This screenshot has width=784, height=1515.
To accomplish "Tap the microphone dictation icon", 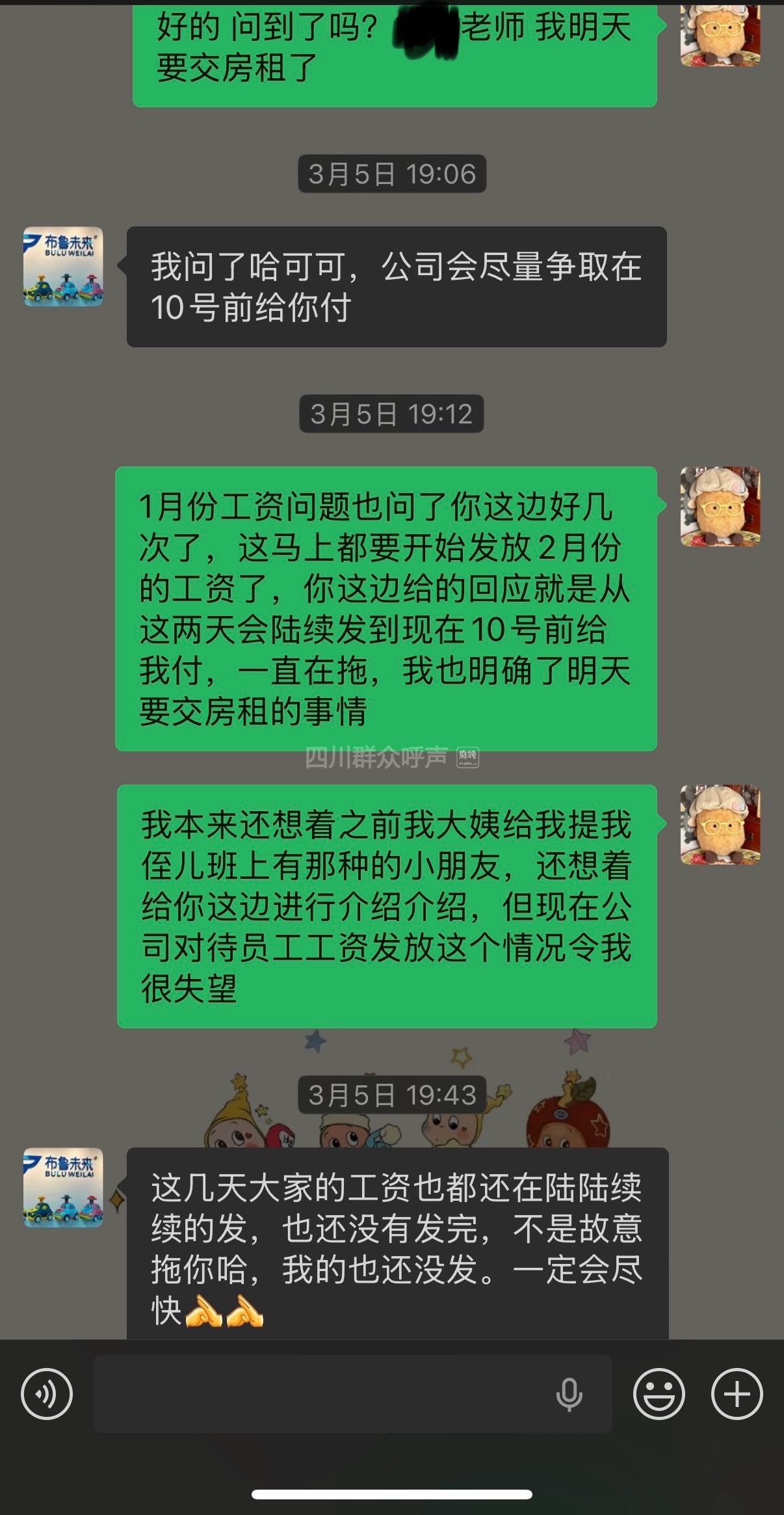I will [569, 1394].
